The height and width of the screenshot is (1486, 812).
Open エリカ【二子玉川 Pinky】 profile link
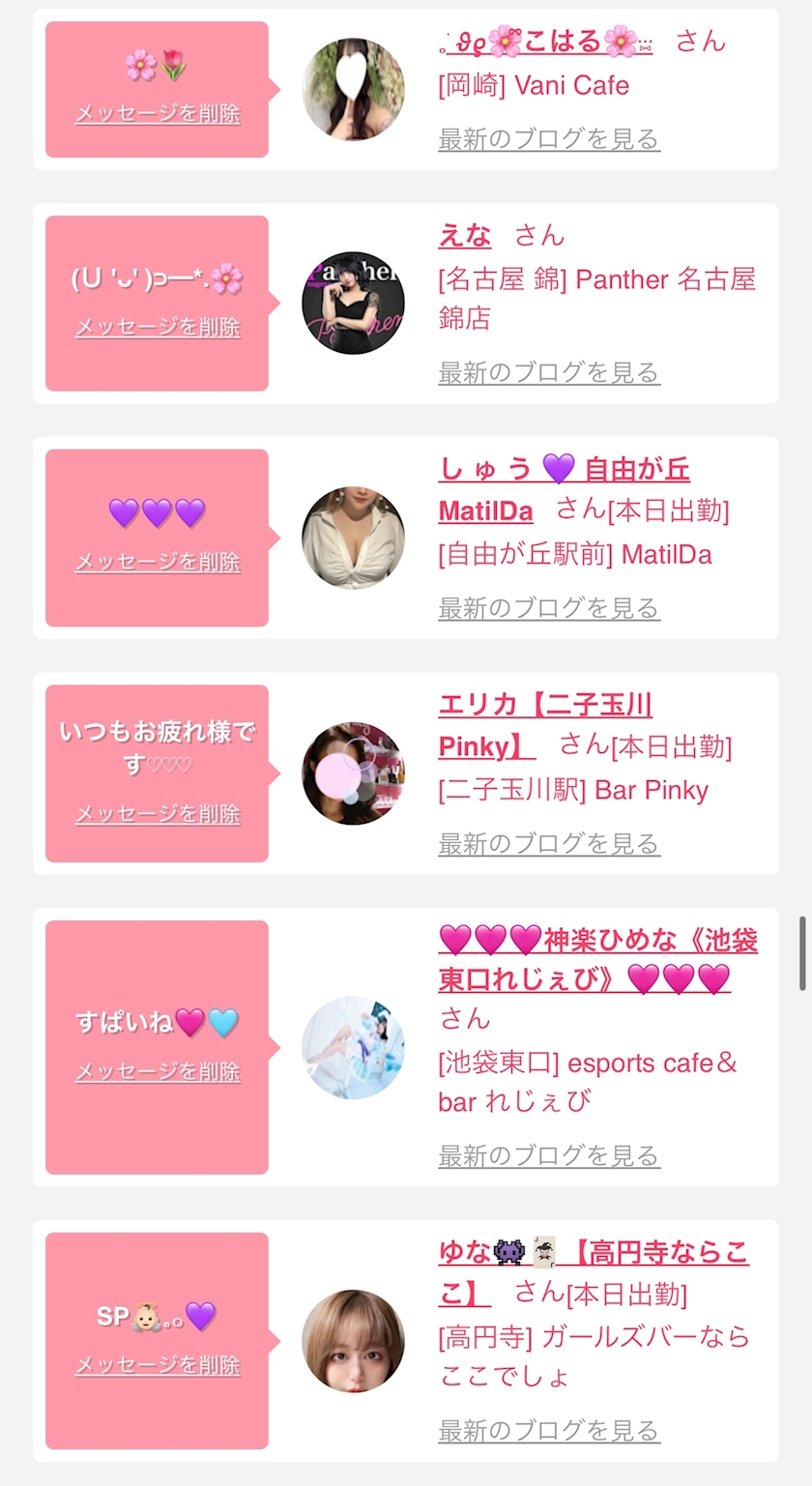[545, 725]
